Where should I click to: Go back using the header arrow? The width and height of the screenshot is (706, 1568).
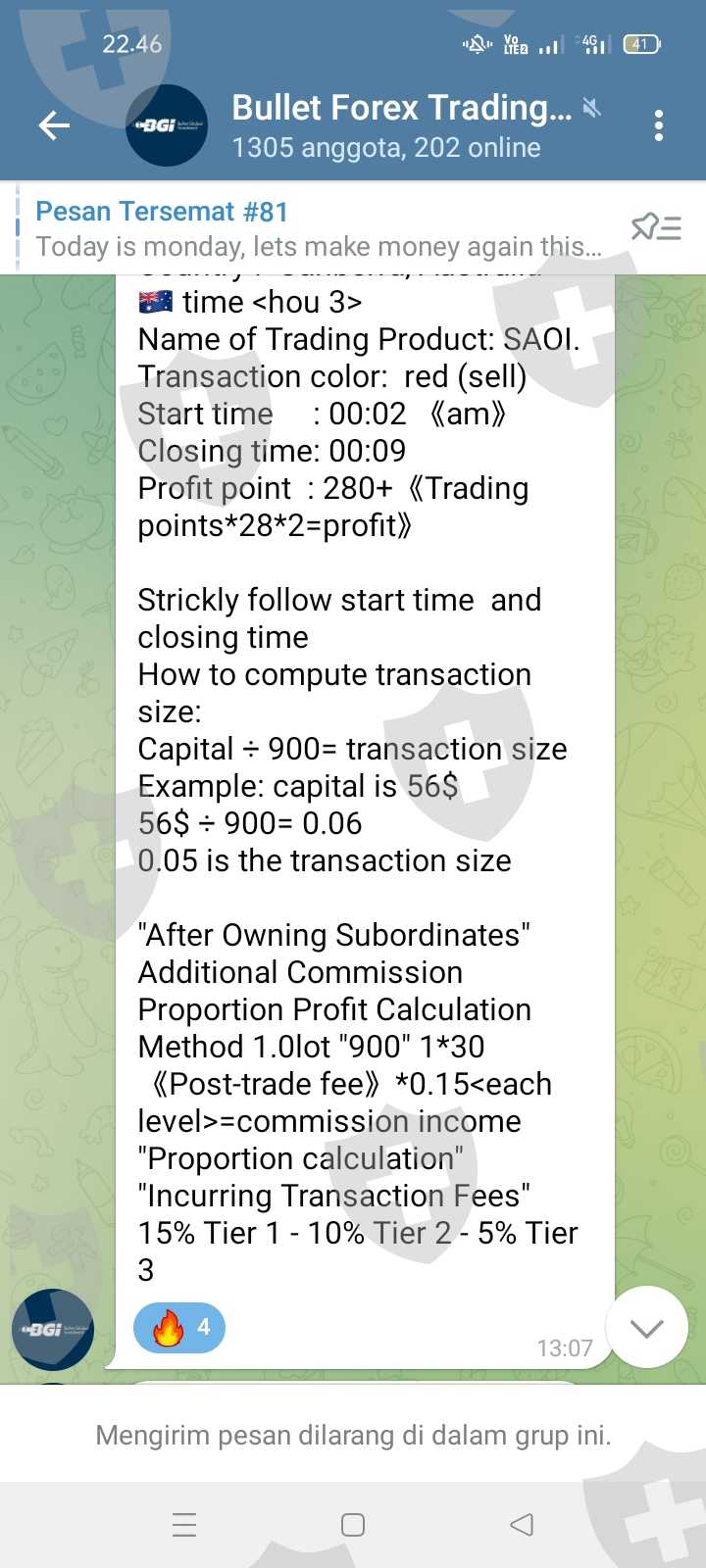(54, 125)
